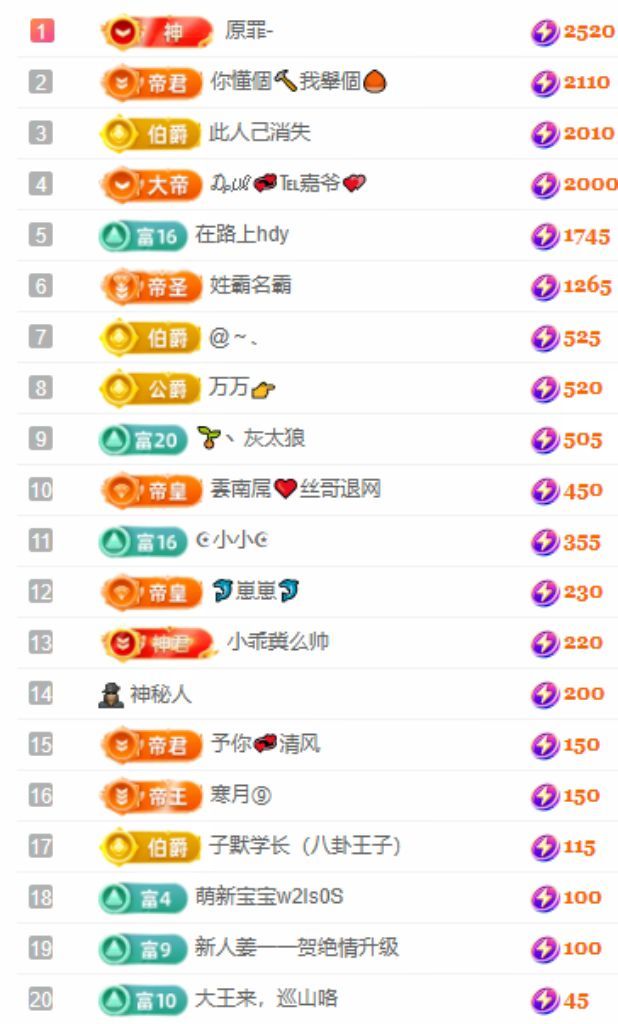The image size is (618, 1024).
Task: Open 娃霸名霸's ranking entry
Action: [x=250, y=286]
